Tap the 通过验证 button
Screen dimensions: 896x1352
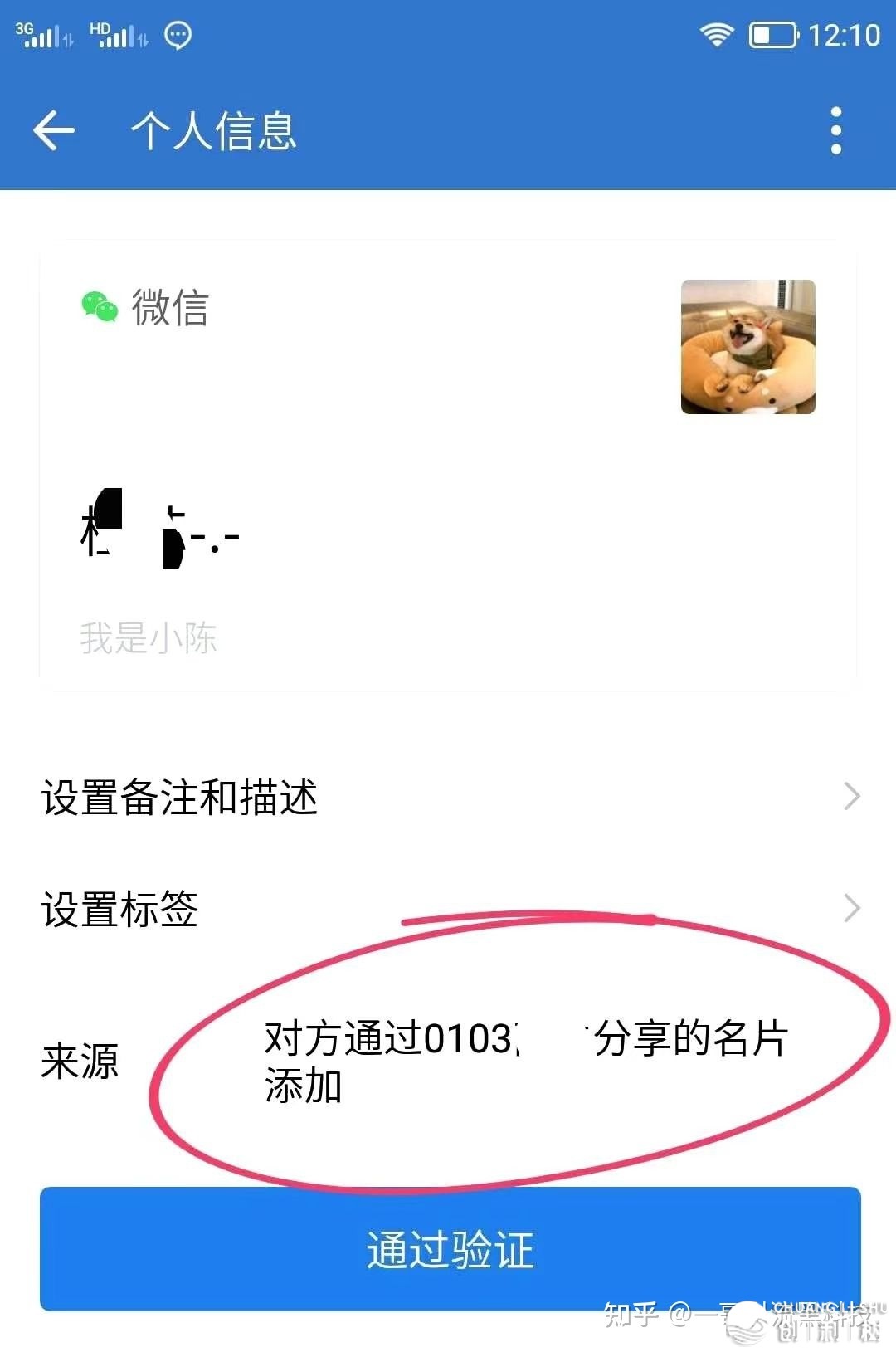(450, 1249)
